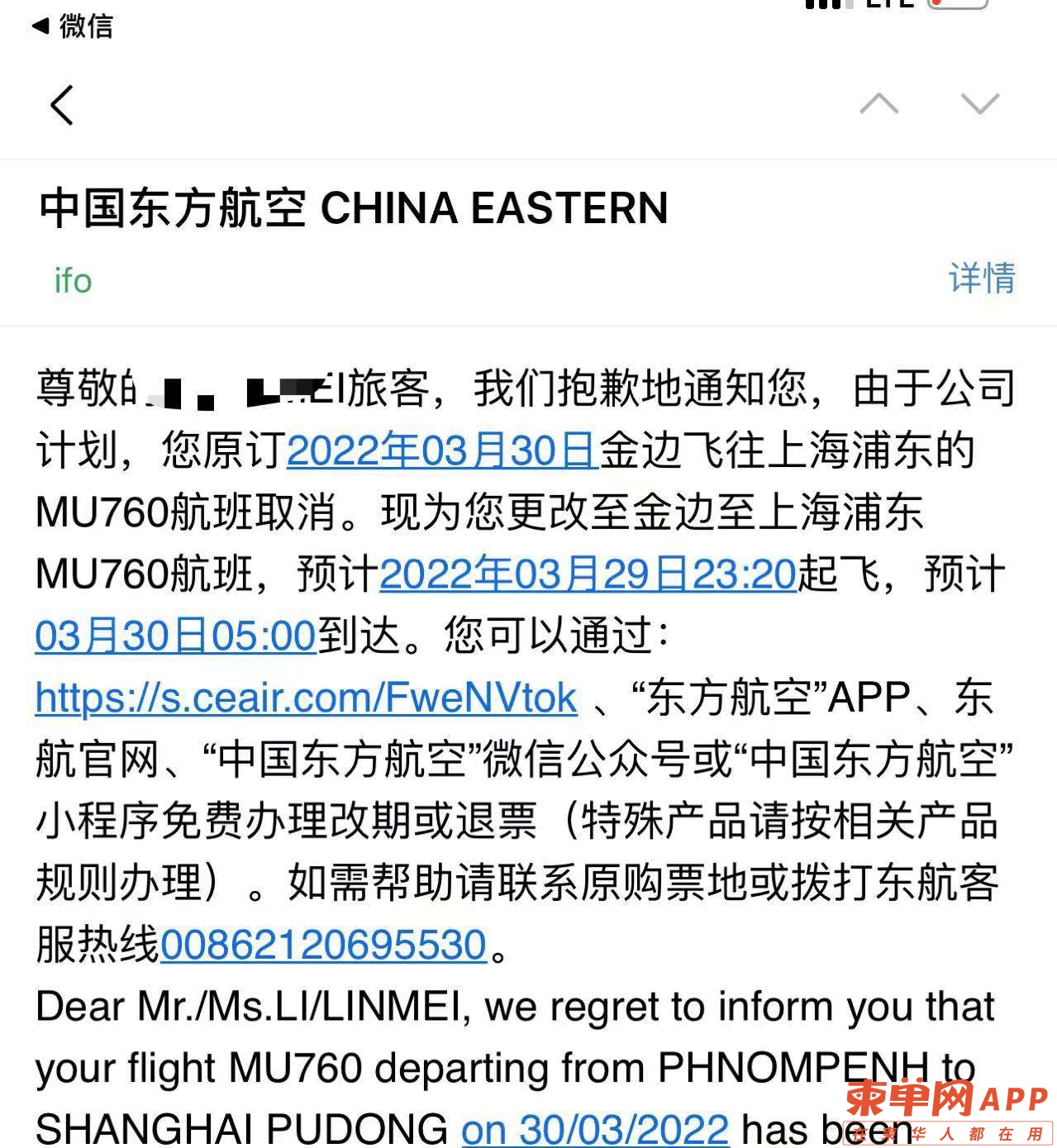Tap the 03月30日05:00 arrival time link

176,636
